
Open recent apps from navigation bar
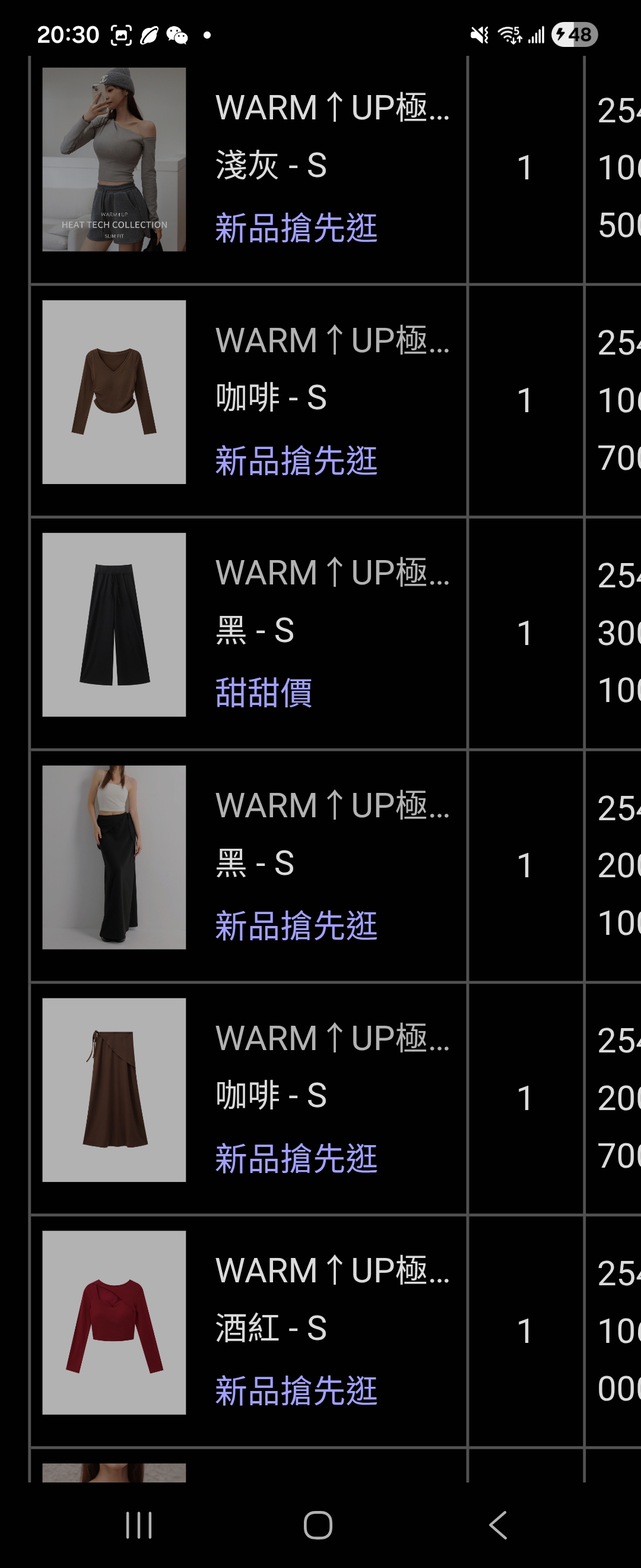click(139, 1525)
